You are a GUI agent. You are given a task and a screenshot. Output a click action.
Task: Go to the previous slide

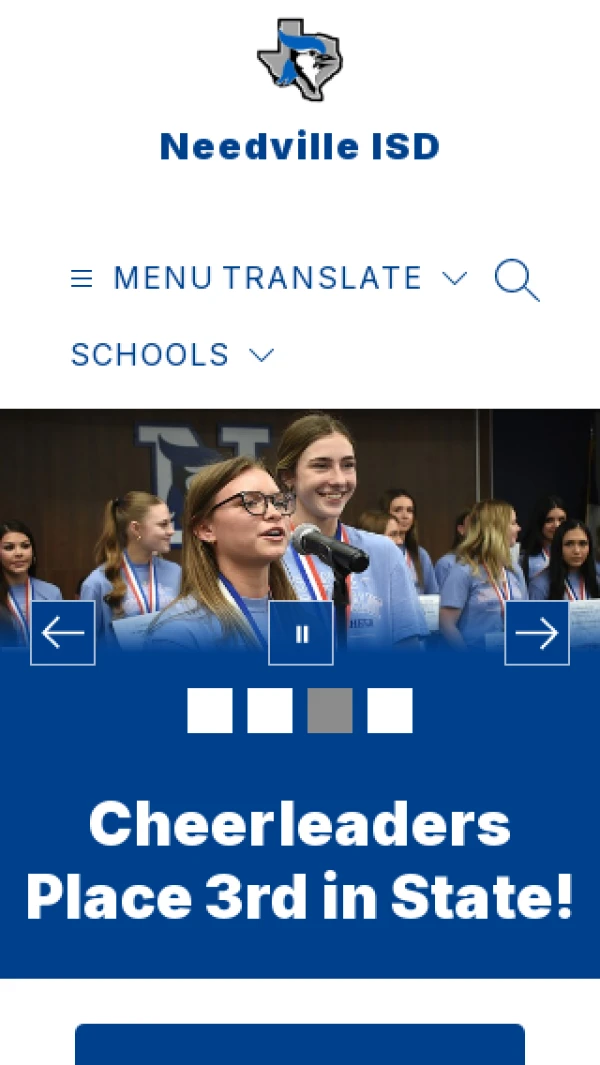pyautogui.click(x=63, y=633)
